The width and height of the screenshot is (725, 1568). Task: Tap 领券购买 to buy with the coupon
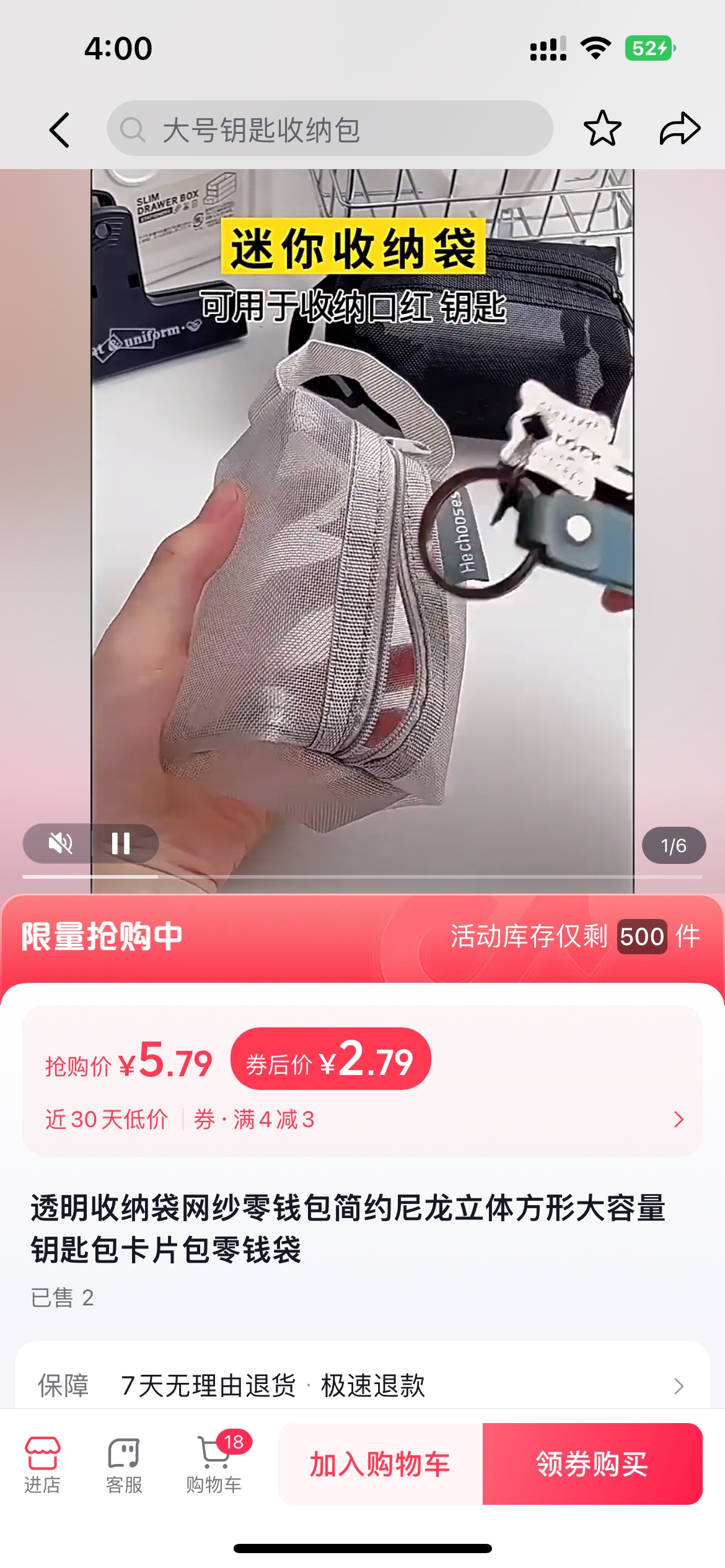tap(592, 1465)
